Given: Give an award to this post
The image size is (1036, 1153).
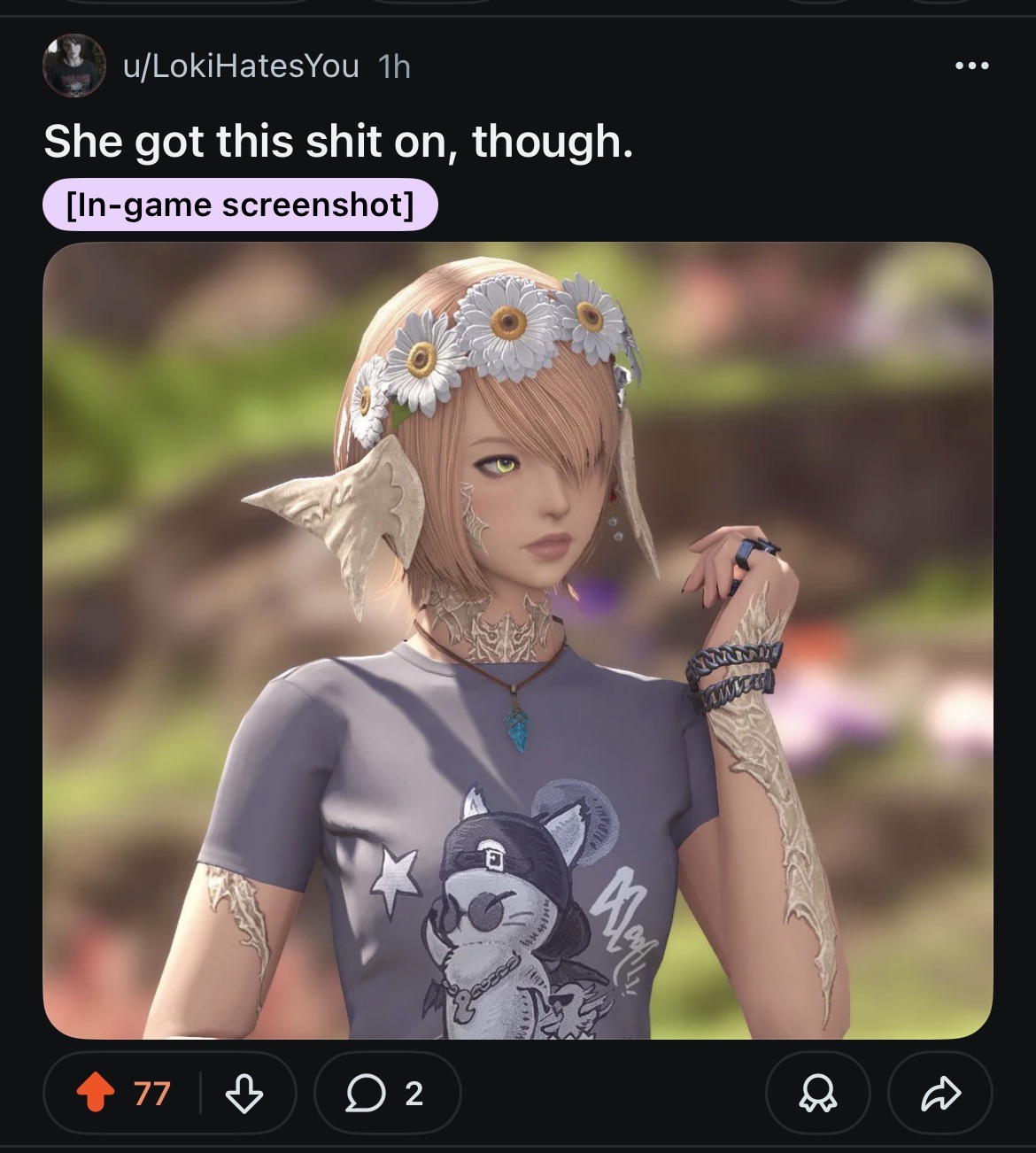Looking at the screenshot, I should pyautogui.click(x=816, y=1094).
